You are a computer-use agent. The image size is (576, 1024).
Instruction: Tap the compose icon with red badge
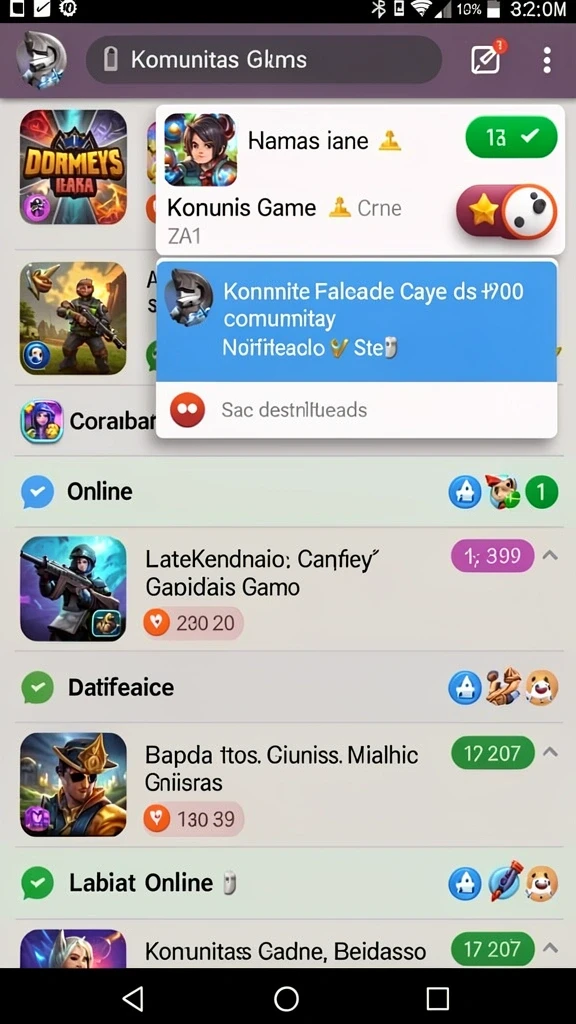[487, 59]
